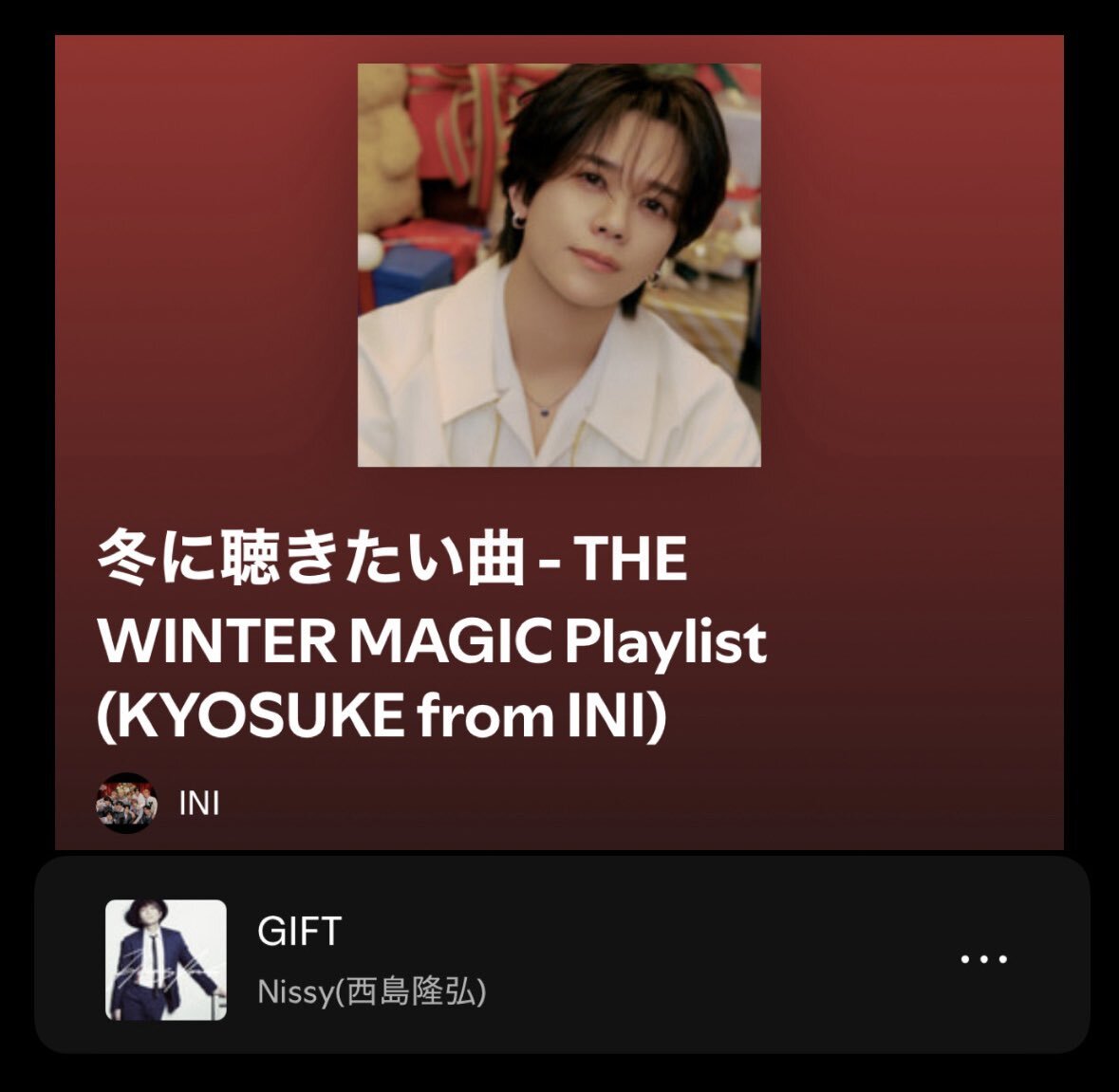View the playlist cover image

(559, 265)
